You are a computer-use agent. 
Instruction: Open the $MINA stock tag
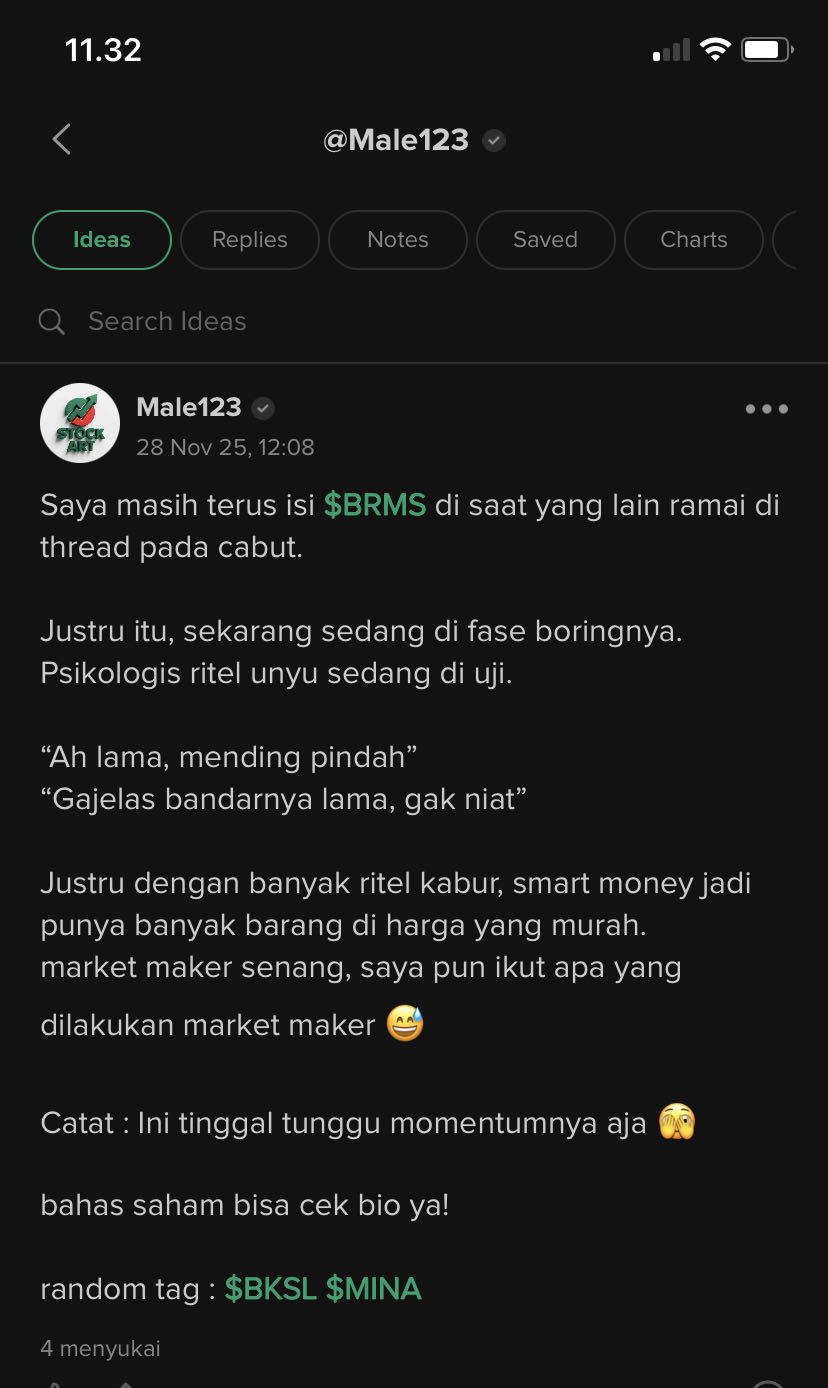(x=374, y=1289)
